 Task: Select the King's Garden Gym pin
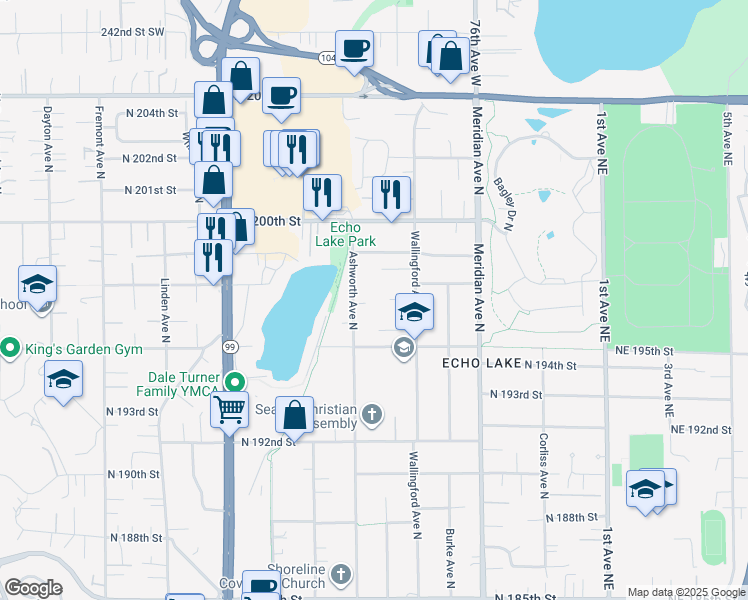(10, 348)
